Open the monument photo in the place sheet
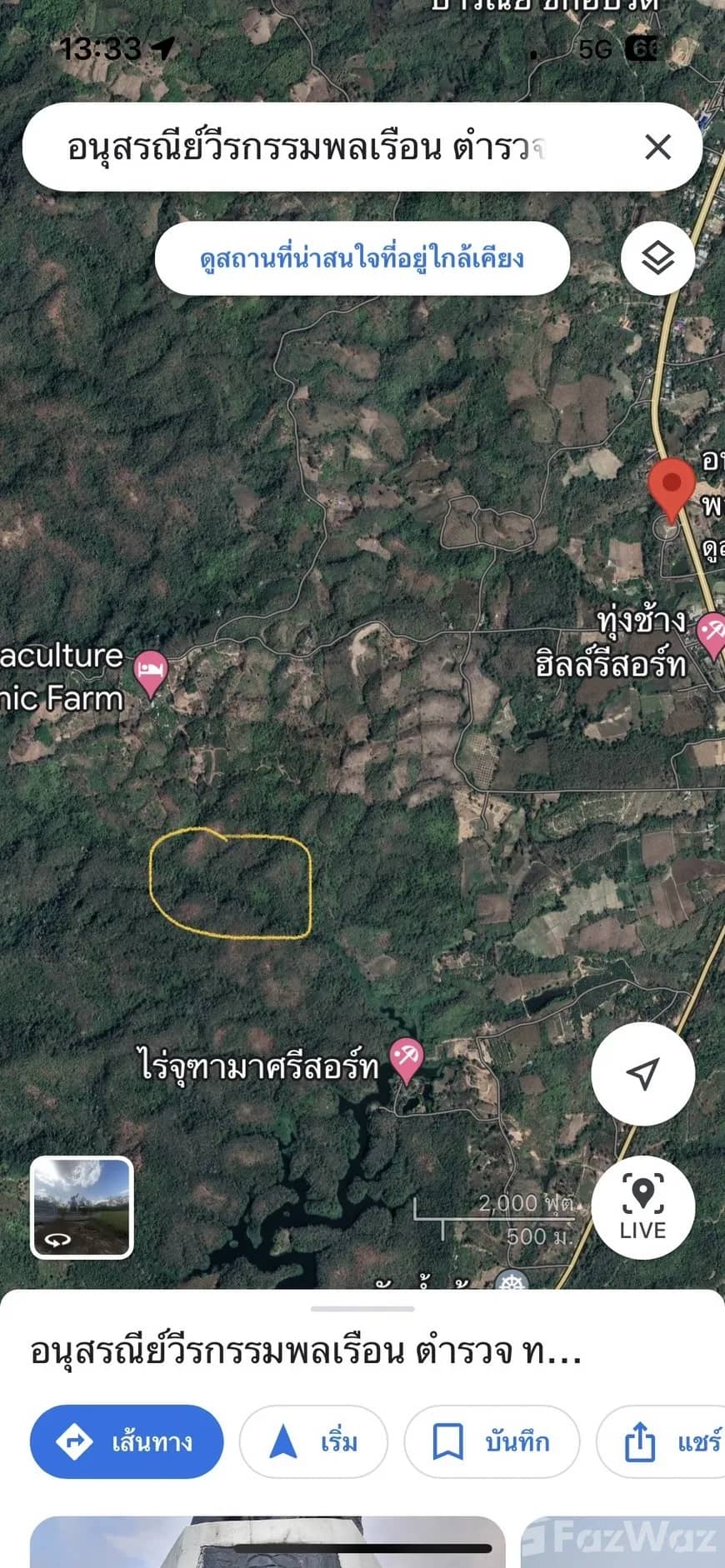Screen dimensions: 725x1568 point(267,1541)
